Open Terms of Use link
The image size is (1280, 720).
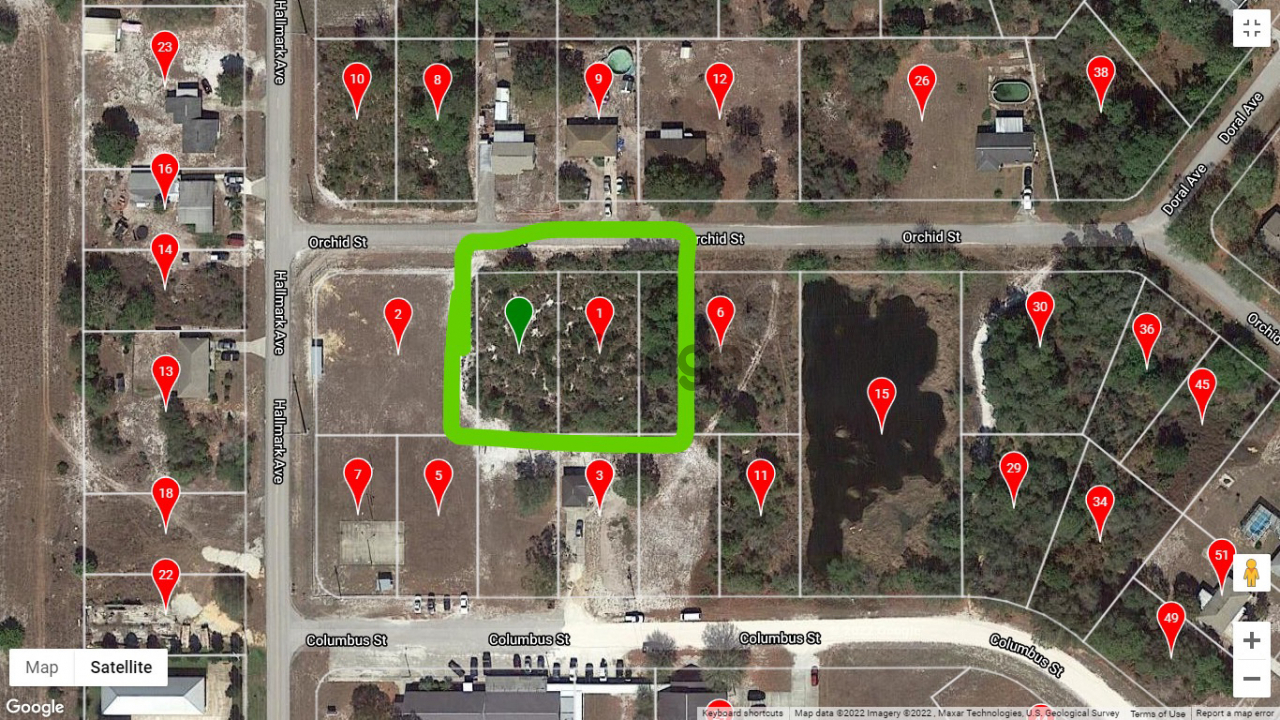click(1157, 713)
